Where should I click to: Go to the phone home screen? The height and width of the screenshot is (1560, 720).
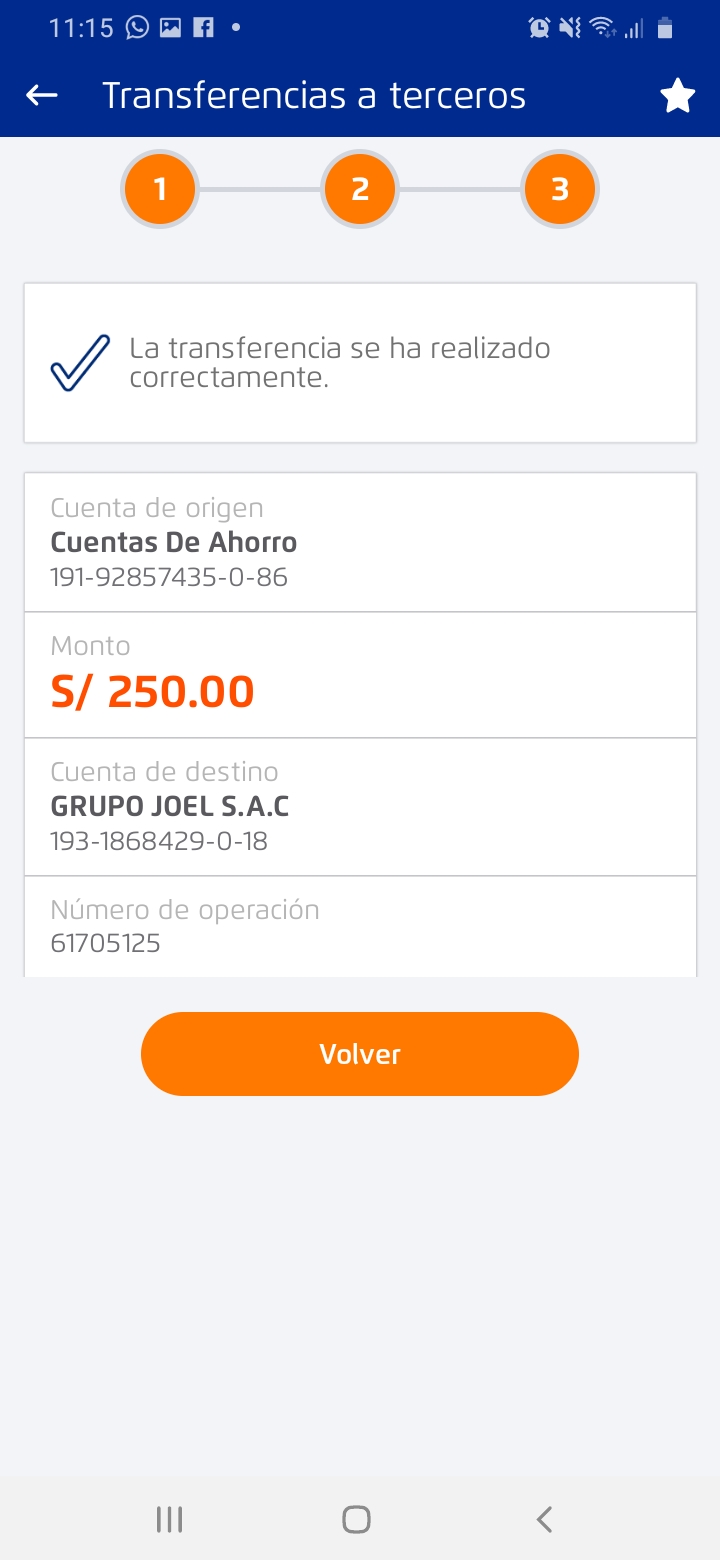[x=356, y=1520]
